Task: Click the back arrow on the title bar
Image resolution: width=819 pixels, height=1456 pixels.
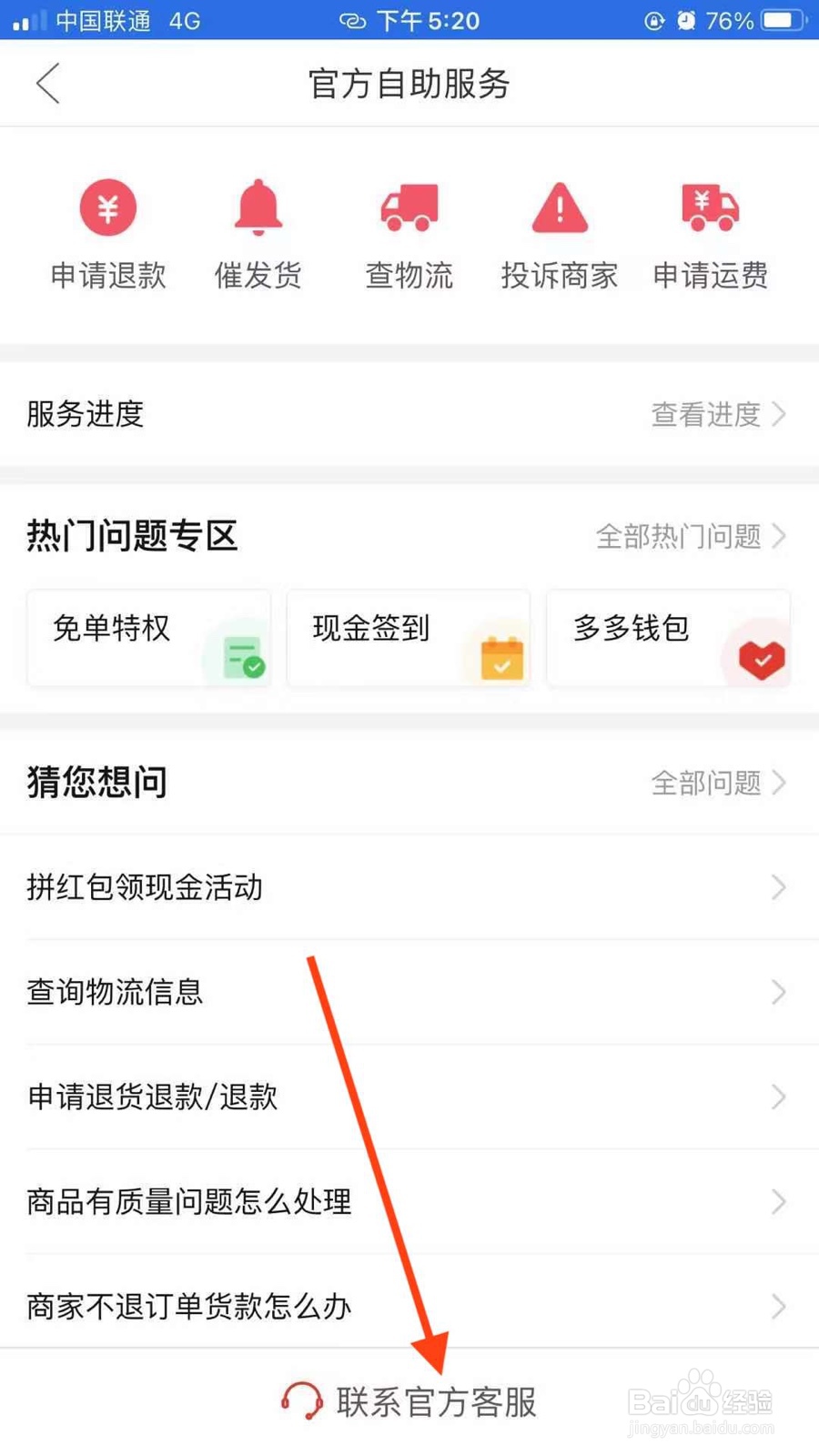Action: 47,83
